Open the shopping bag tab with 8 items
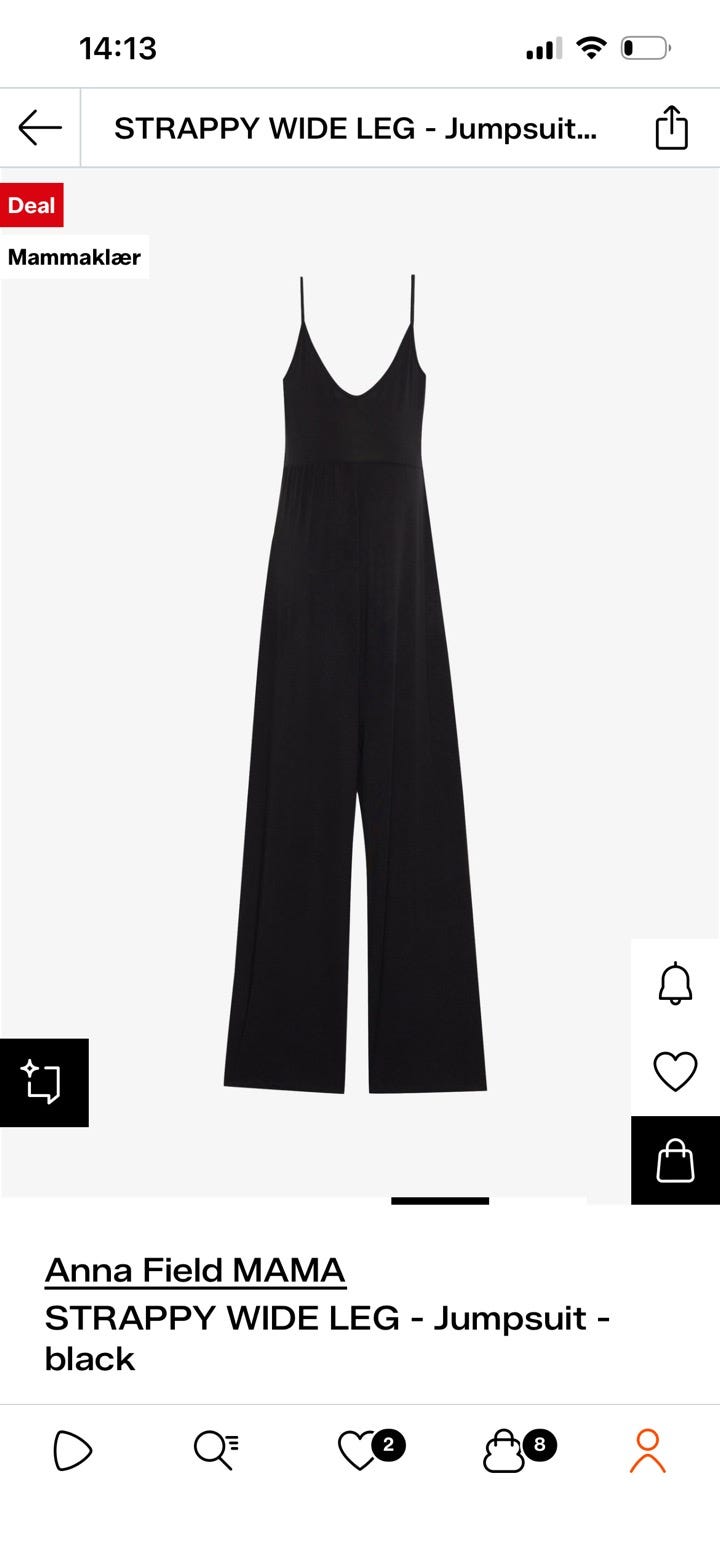720x1558 pixels. [x=505, y=1451]
